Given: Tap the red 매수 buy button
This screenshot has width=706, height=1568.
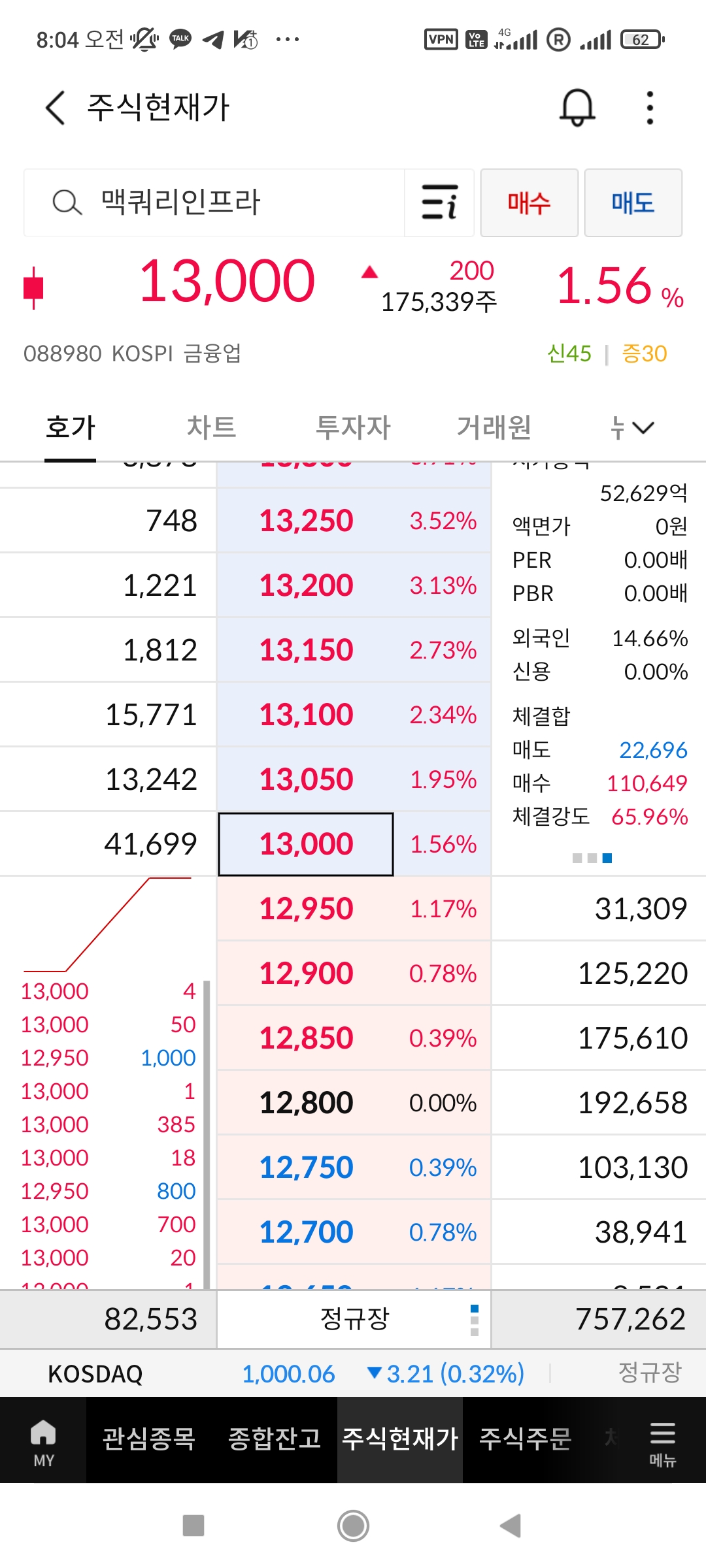Looking at the screenshot, I should tap(529, 203).
